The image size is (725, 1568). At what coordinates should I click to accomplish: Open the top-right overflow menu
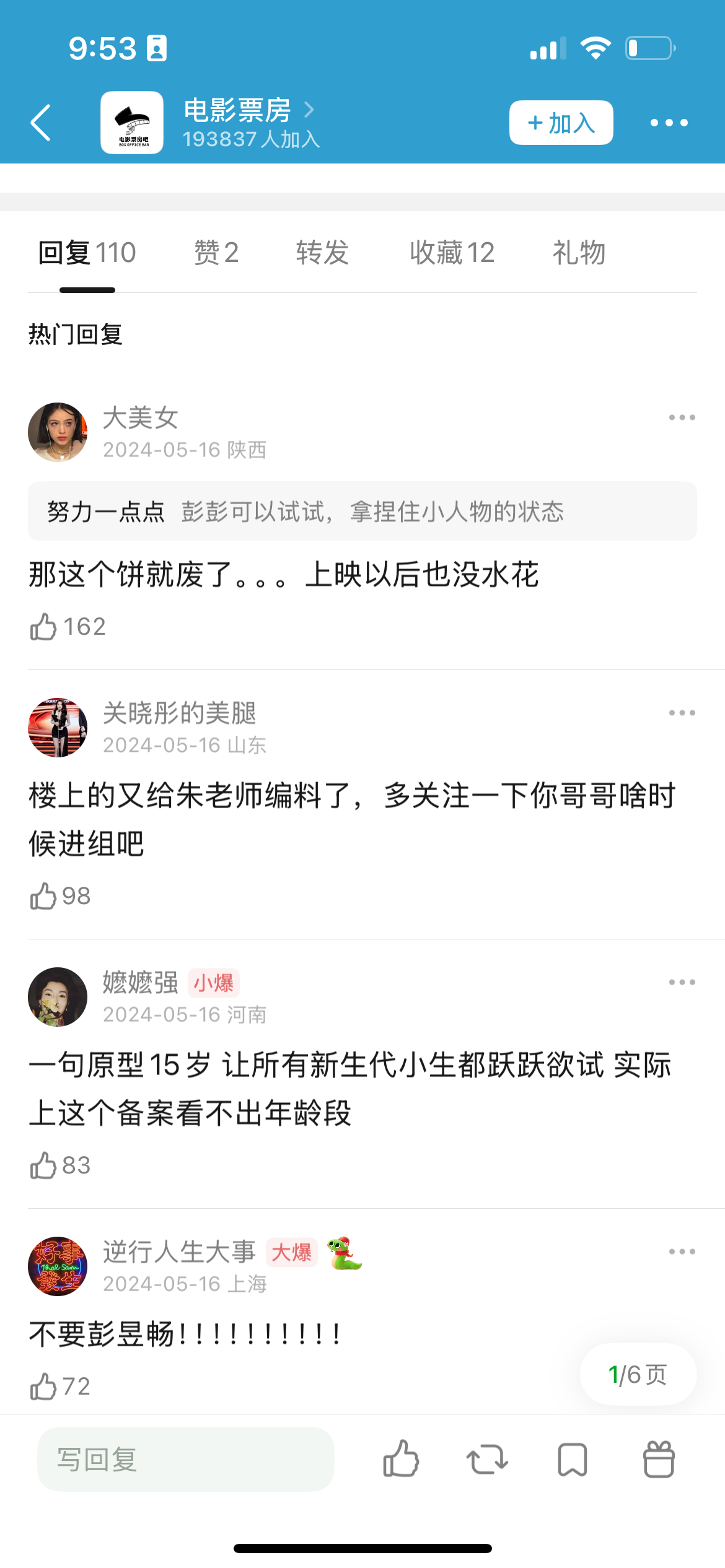[669, 123]
